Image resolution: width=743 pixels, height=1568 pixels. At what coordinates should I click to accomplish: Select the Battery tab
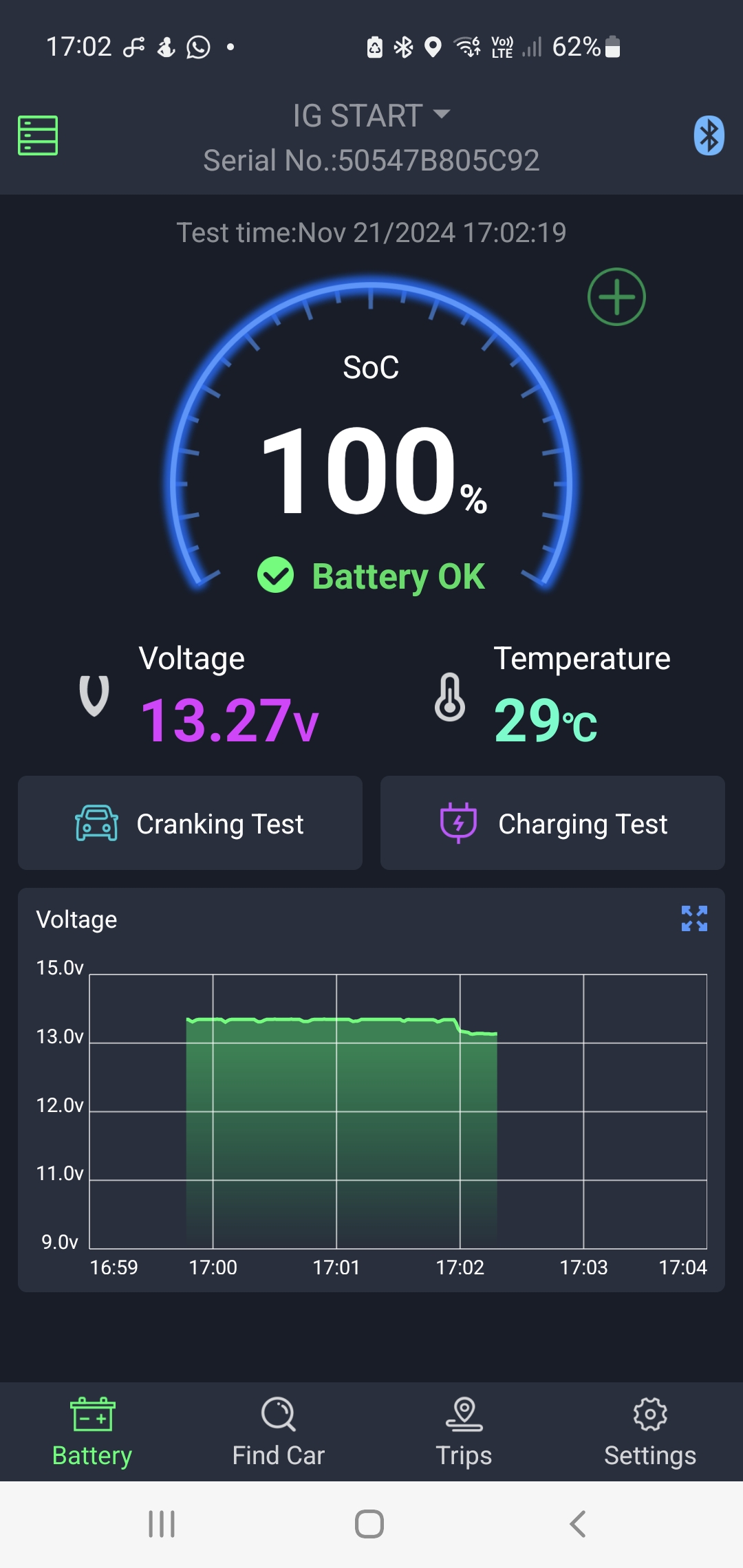point(92,1432)
